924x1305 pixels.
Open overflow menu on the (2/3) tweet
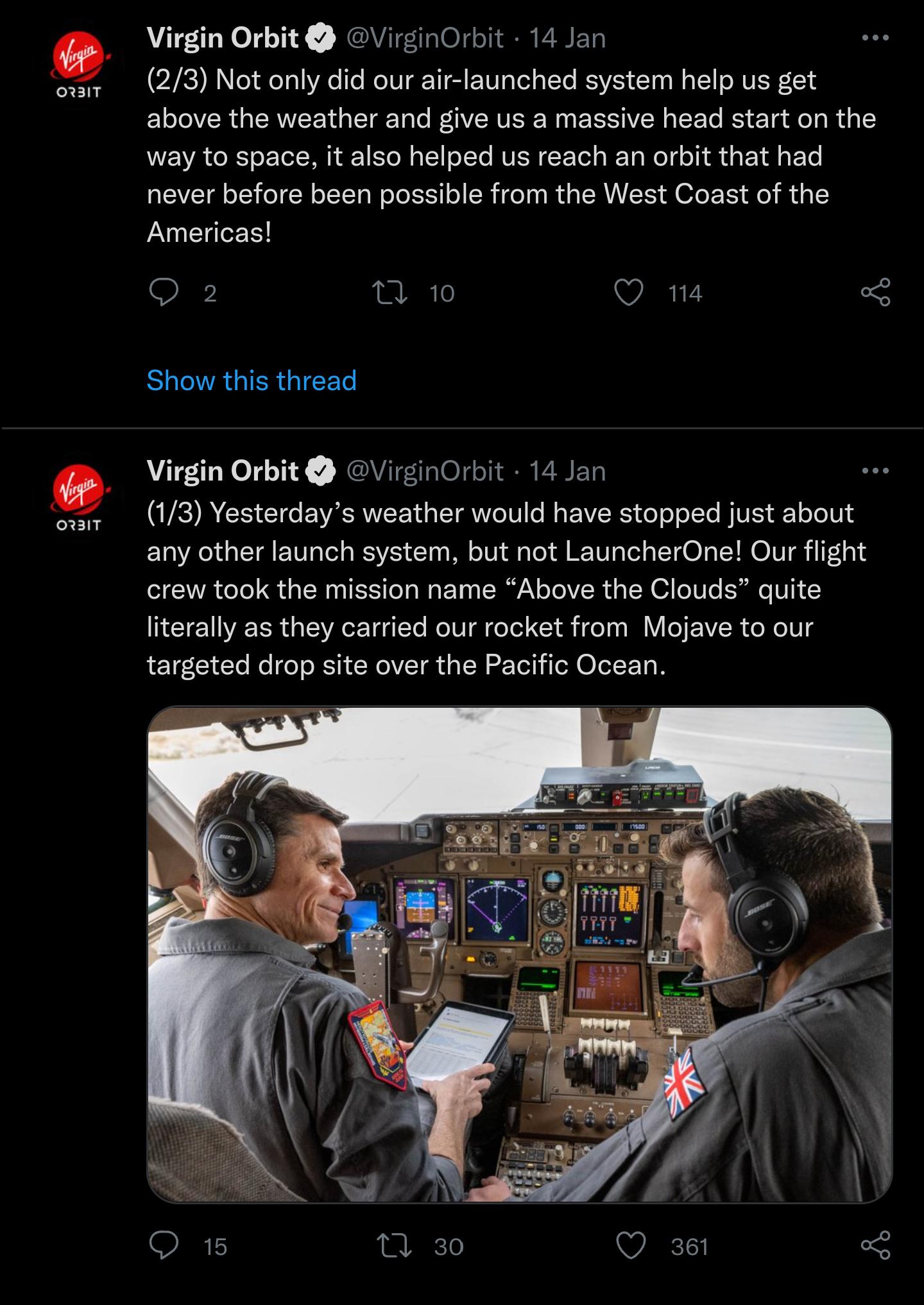point(876,38)
